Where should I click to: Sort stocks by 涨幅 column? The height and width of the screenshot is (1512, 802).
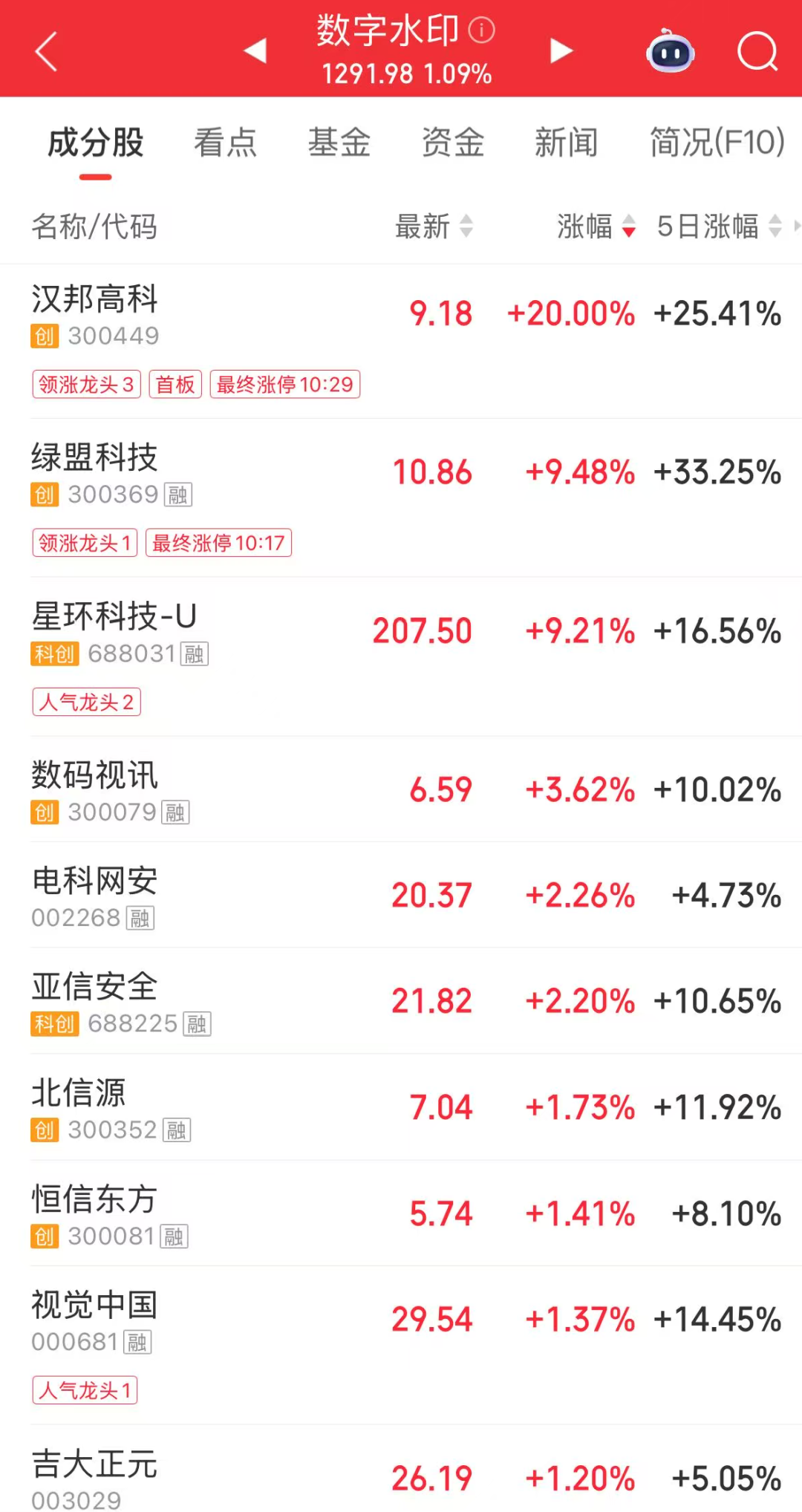tap(596, 227)
